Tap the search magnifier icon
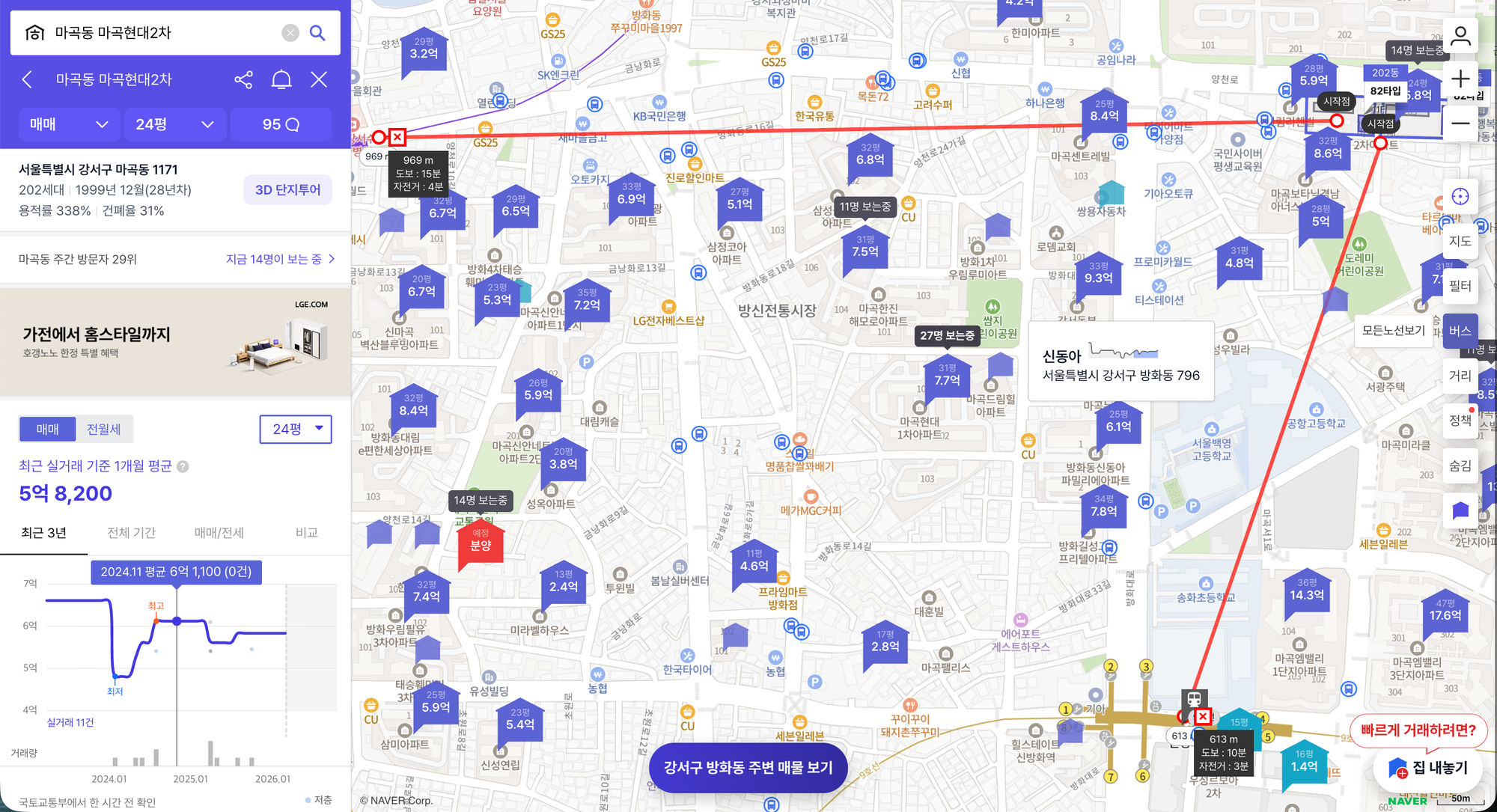This screenshot has height=812, width=1497. (x=317, y=33)
